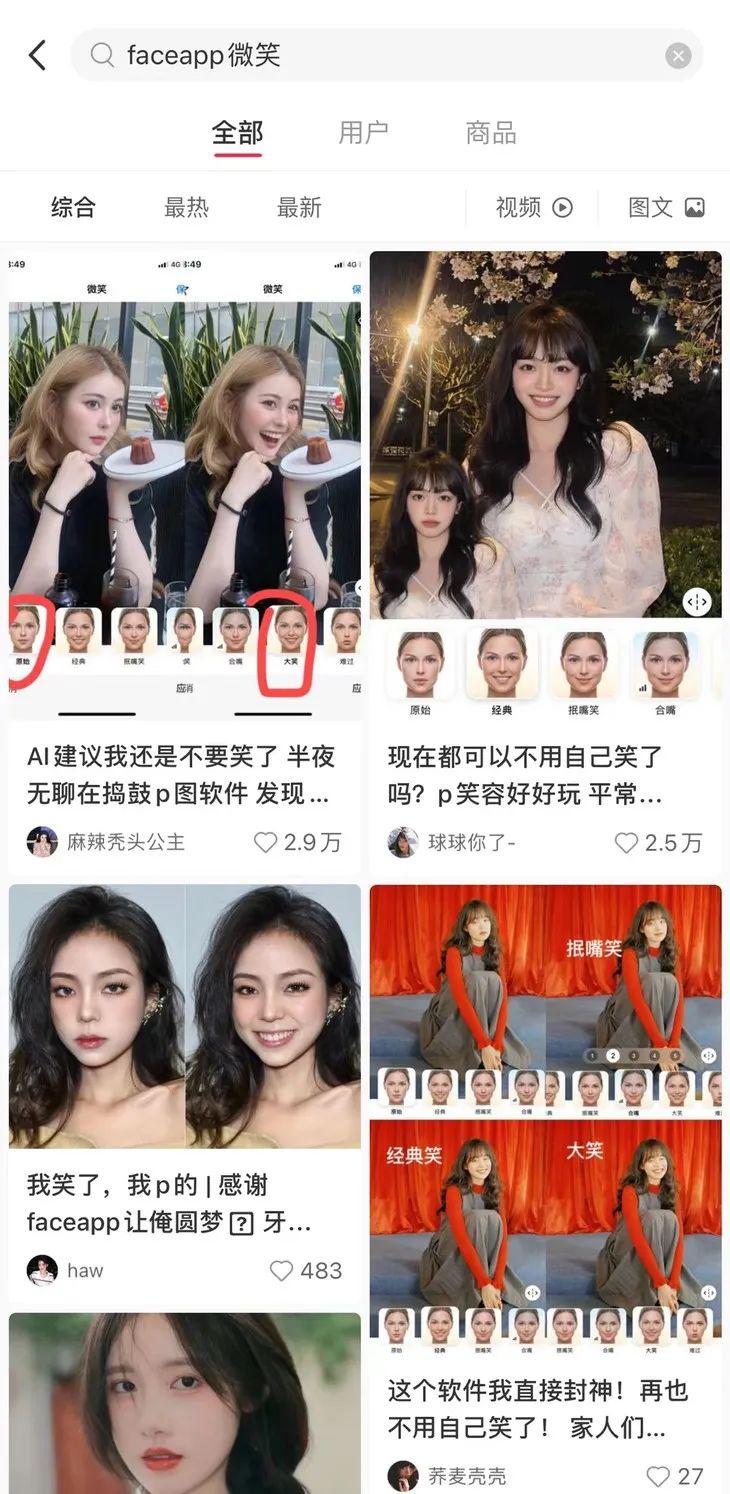Switch to the 商品 tab
Screen dimensions: 730x1494
tap(491, 132)
